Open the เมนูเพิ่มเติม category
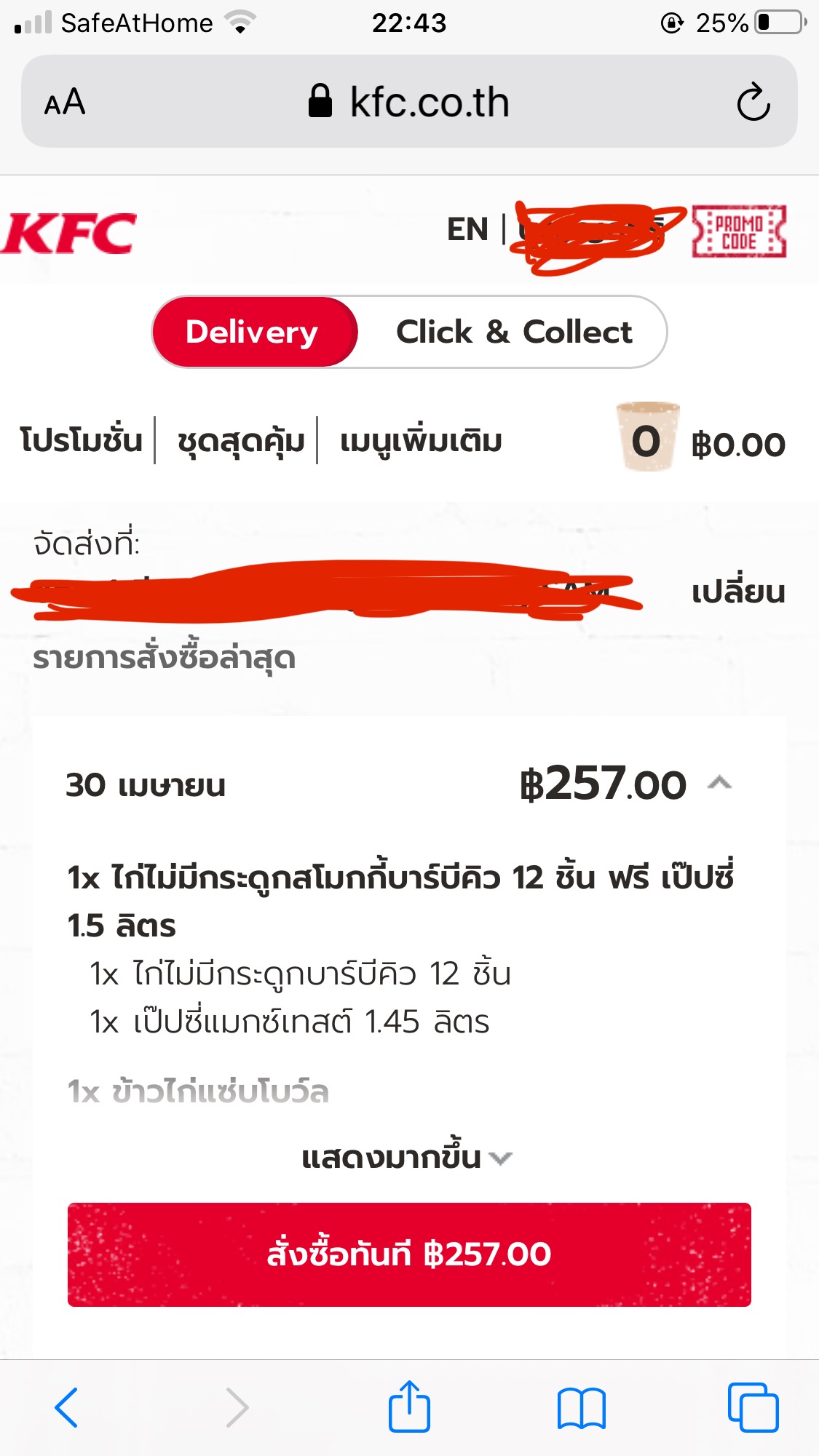 pyautogui.click(x=421, y=441)
